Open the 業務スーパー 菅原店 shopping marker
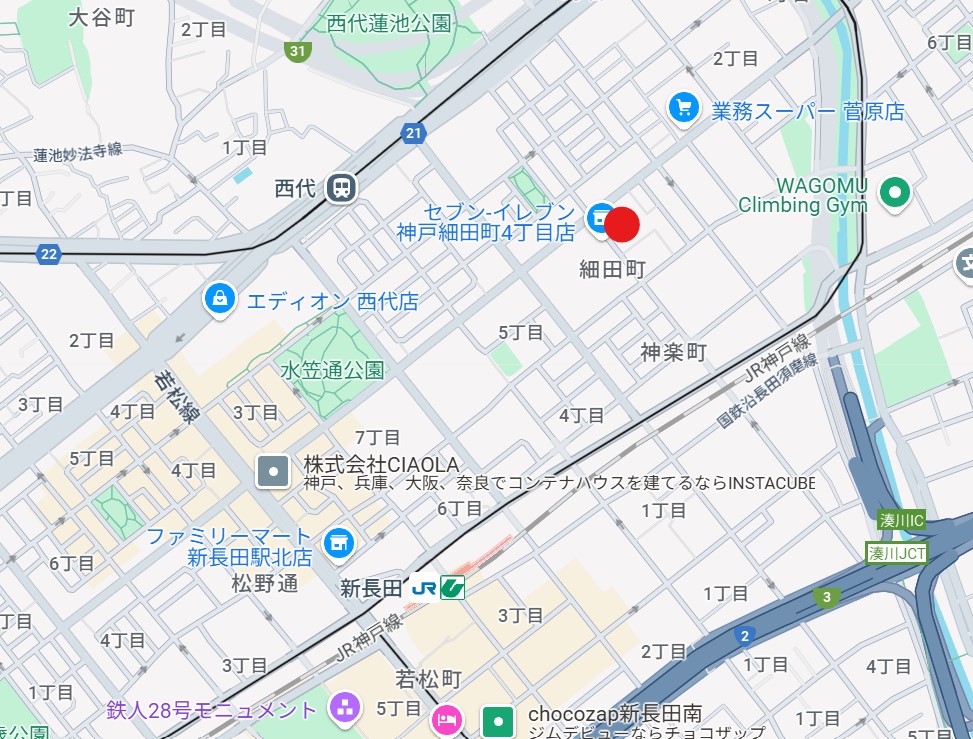 [684, 108]
